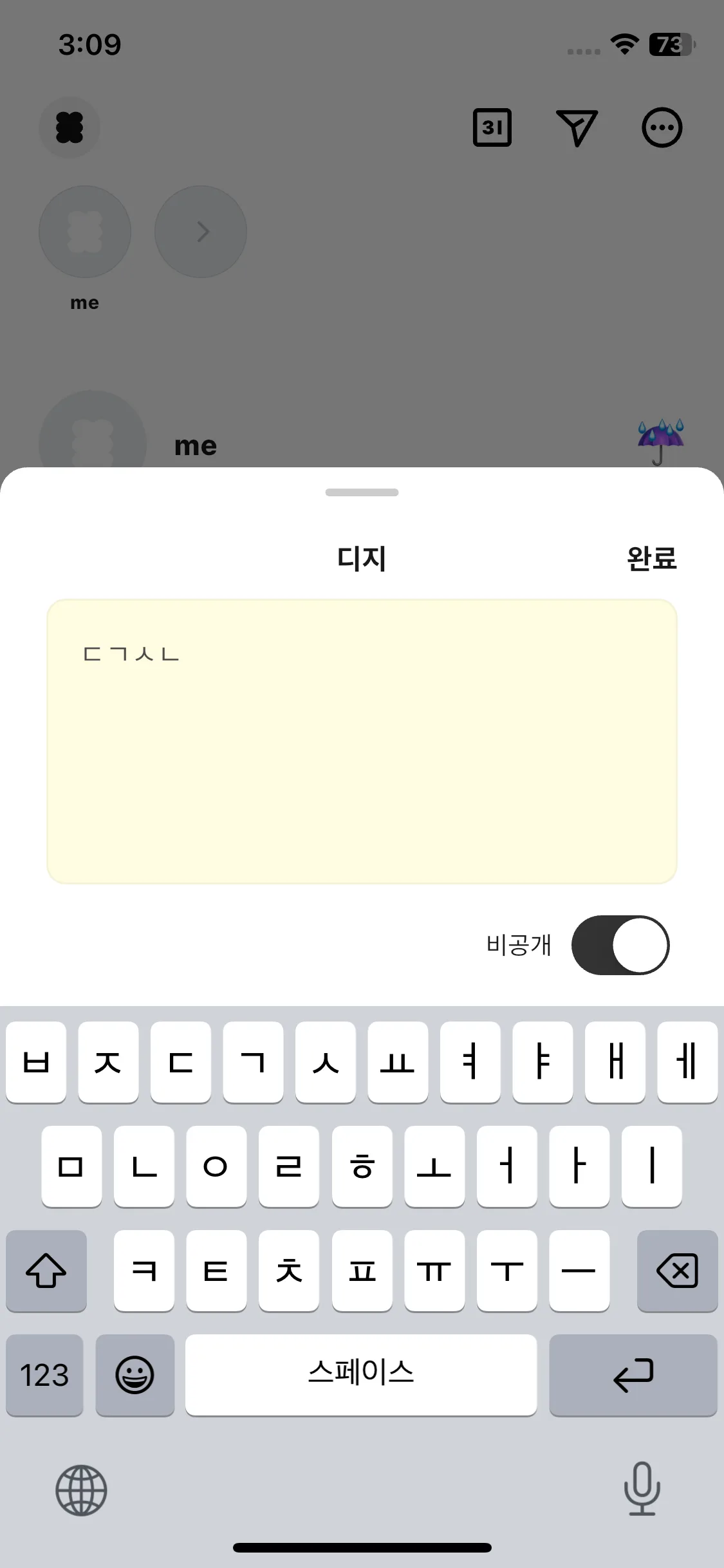
Task: Start dictation with the microphone icon
Action: click(642, 1488)
